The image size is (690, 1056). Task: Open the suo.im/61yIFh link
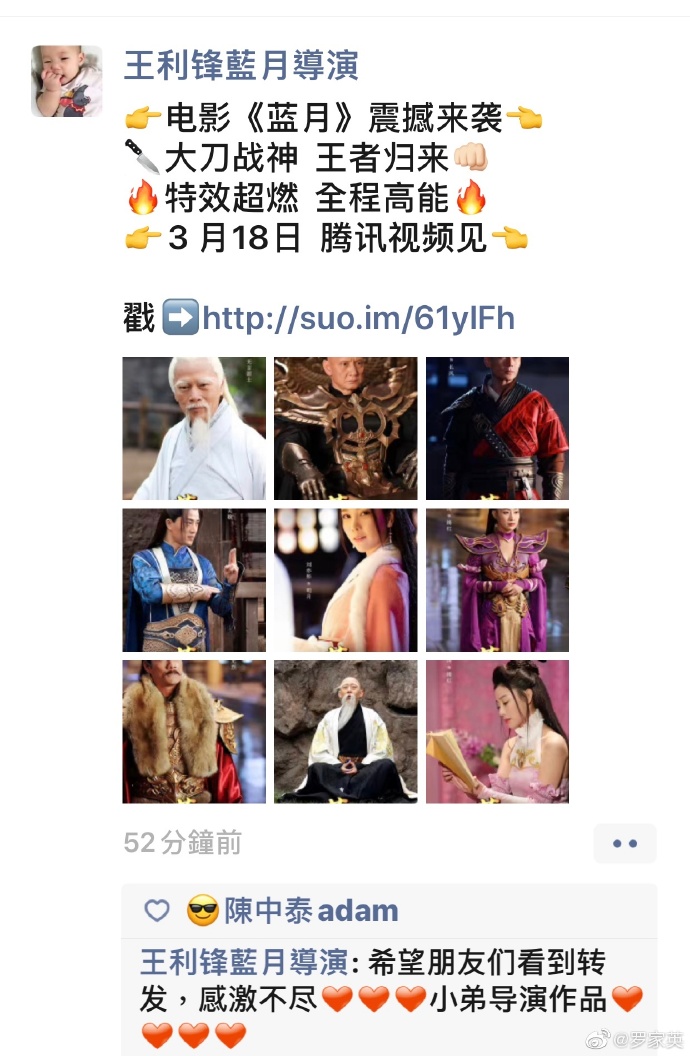pos(358,318)
